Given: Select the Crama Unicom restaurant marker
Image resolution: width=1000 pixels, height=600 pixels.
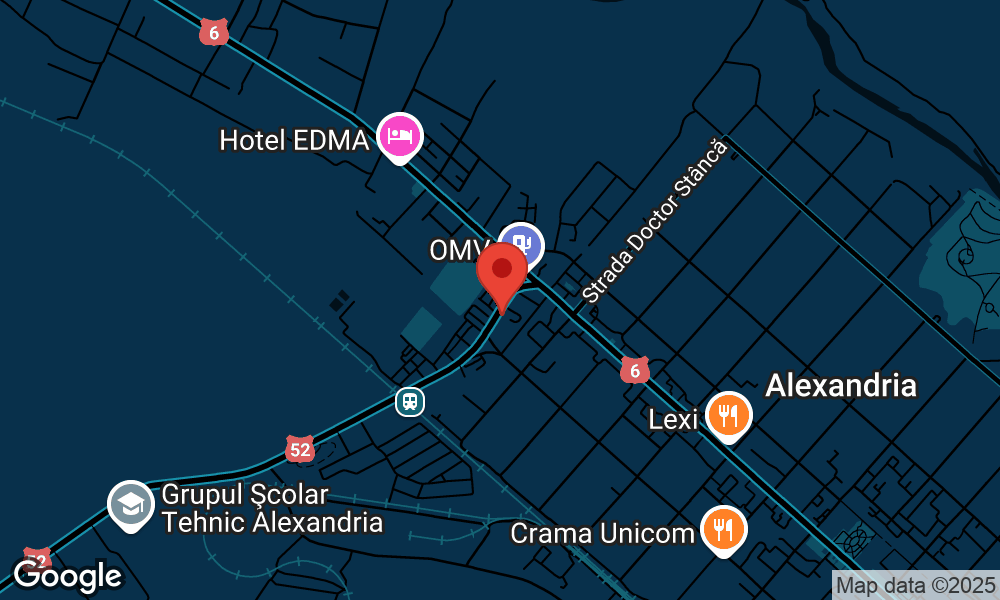Looking at the screenshot, I should (722, 528).
